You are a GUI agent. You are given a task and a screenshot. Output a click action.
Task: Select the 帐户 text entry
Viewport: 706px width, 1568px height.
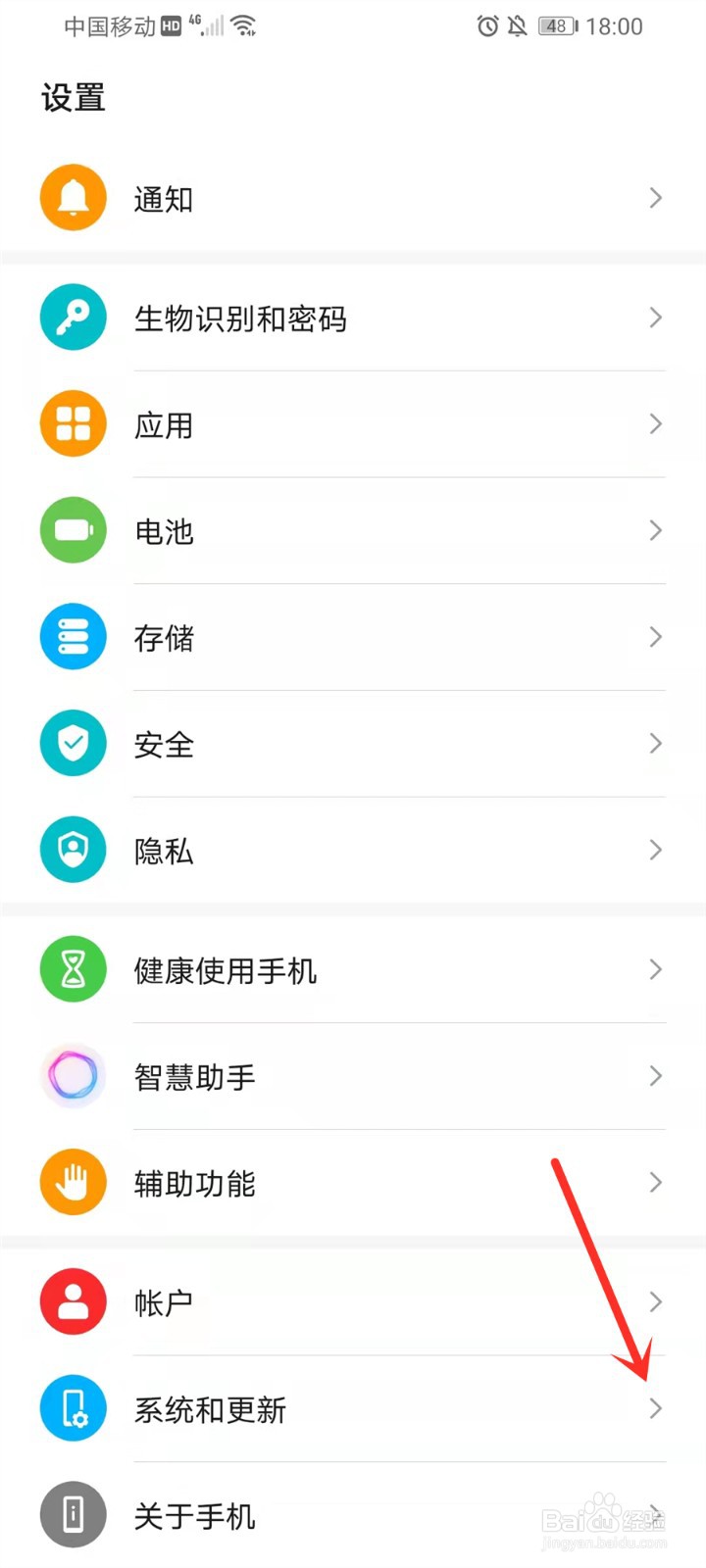[x=163, y=1301]
